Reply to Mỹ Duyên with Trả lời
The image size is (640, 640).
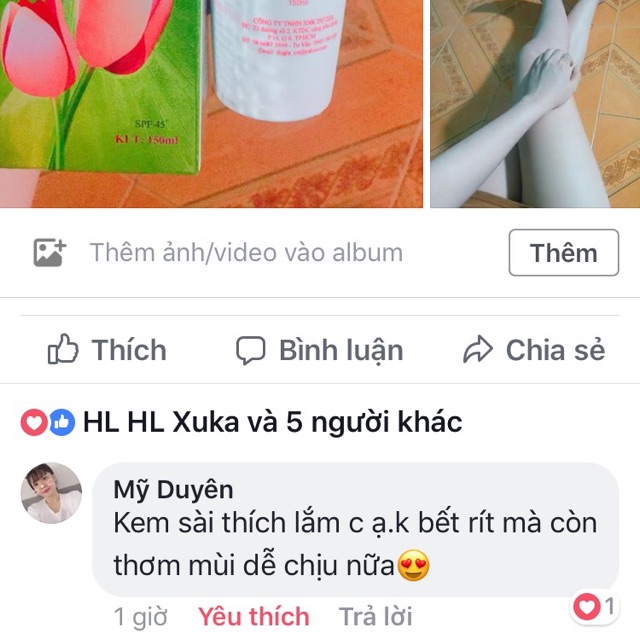375,616
